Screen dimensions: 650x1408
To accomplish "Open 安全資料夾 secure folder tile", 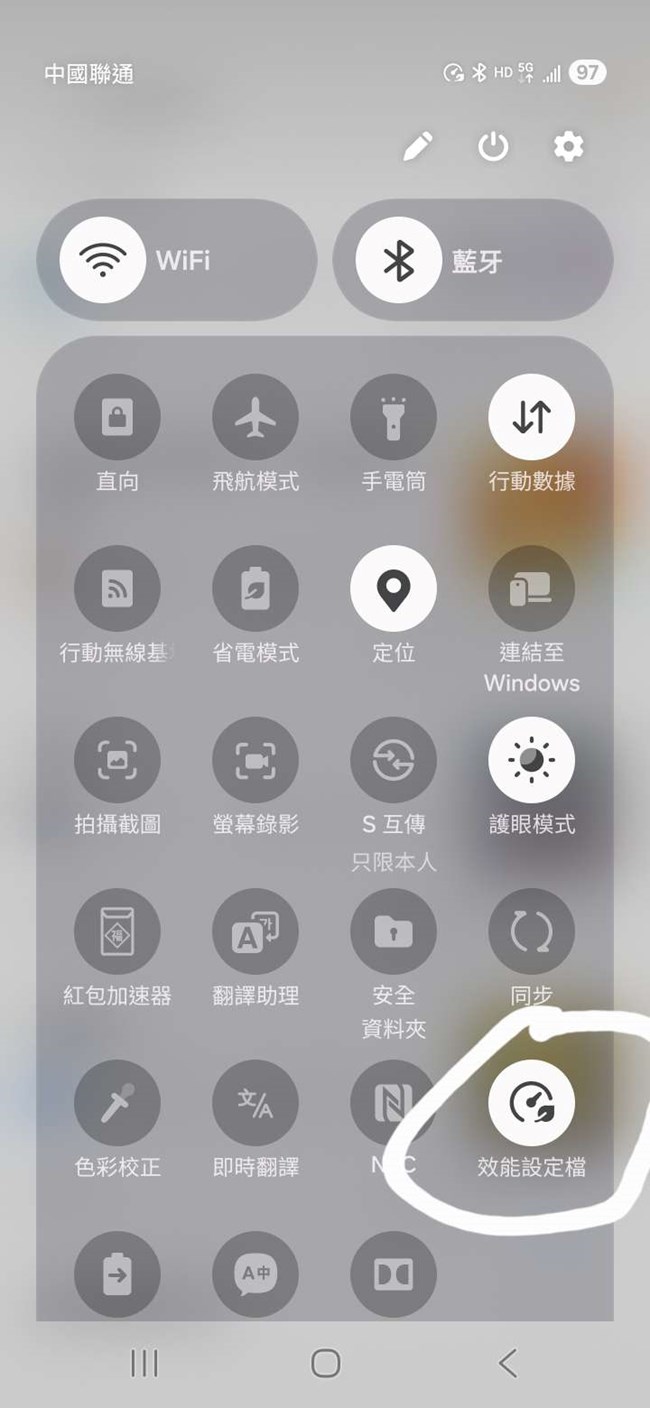I will [393, 931].
